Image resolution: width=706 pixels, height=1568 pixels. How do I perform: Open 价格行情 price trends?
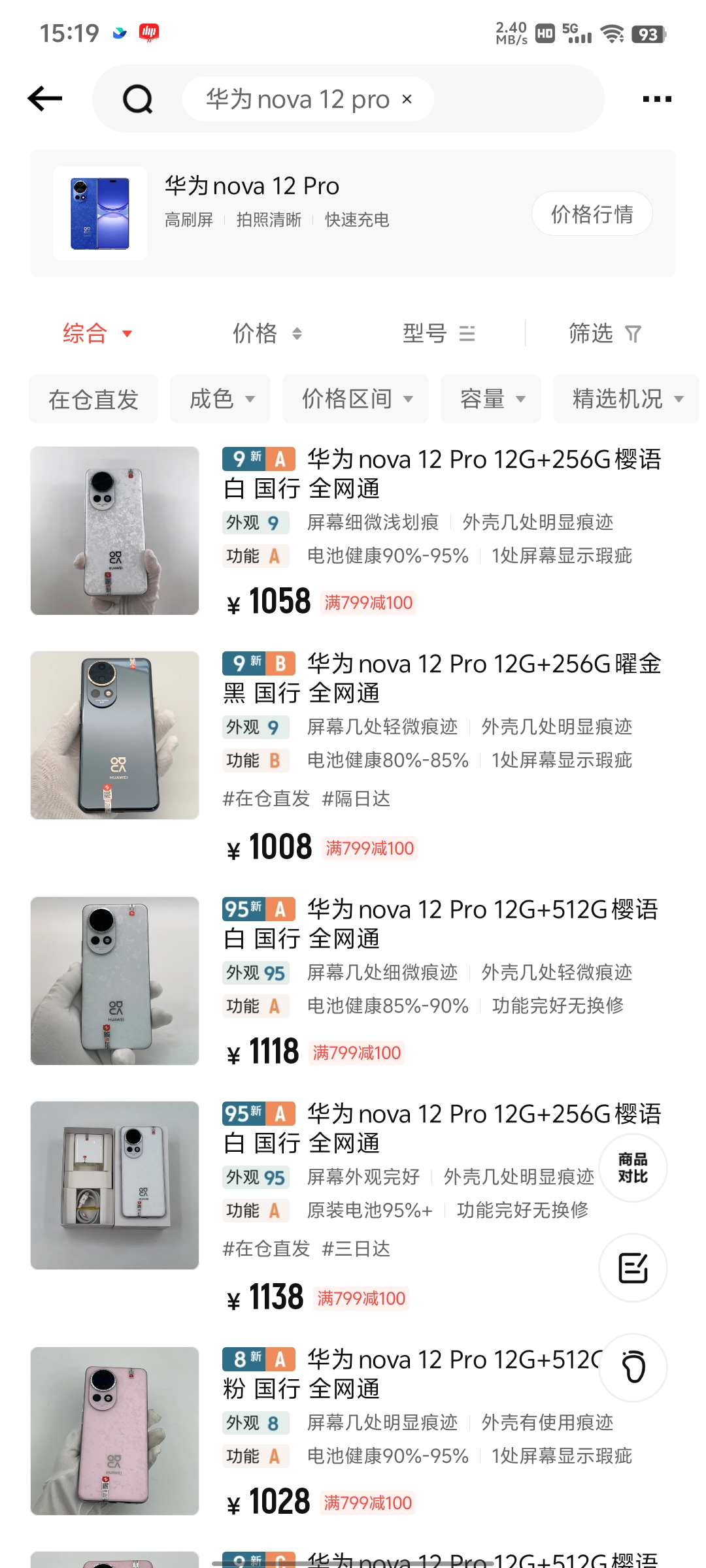[592, 214]
